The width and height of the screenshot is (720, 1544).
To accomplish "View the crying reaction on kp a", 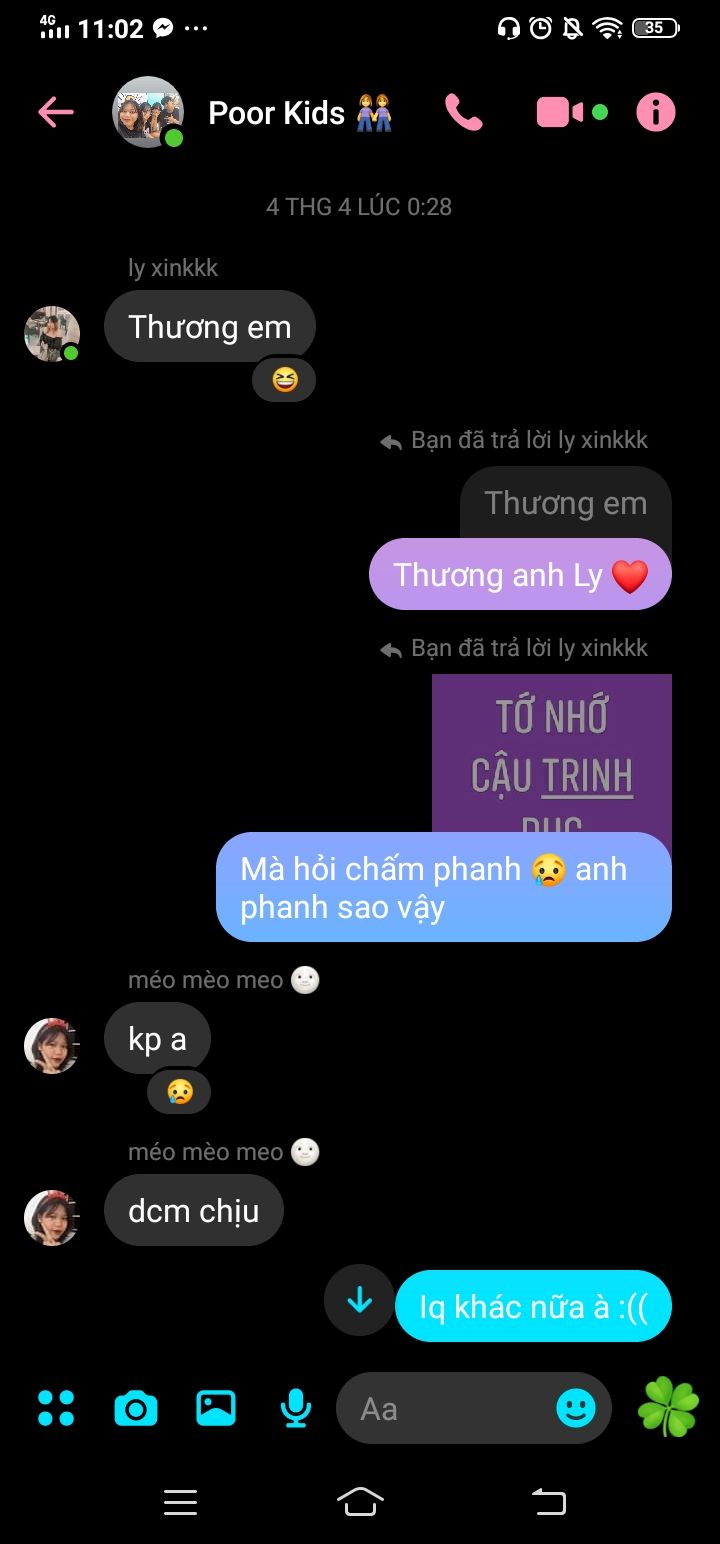I will [179, 1091].
